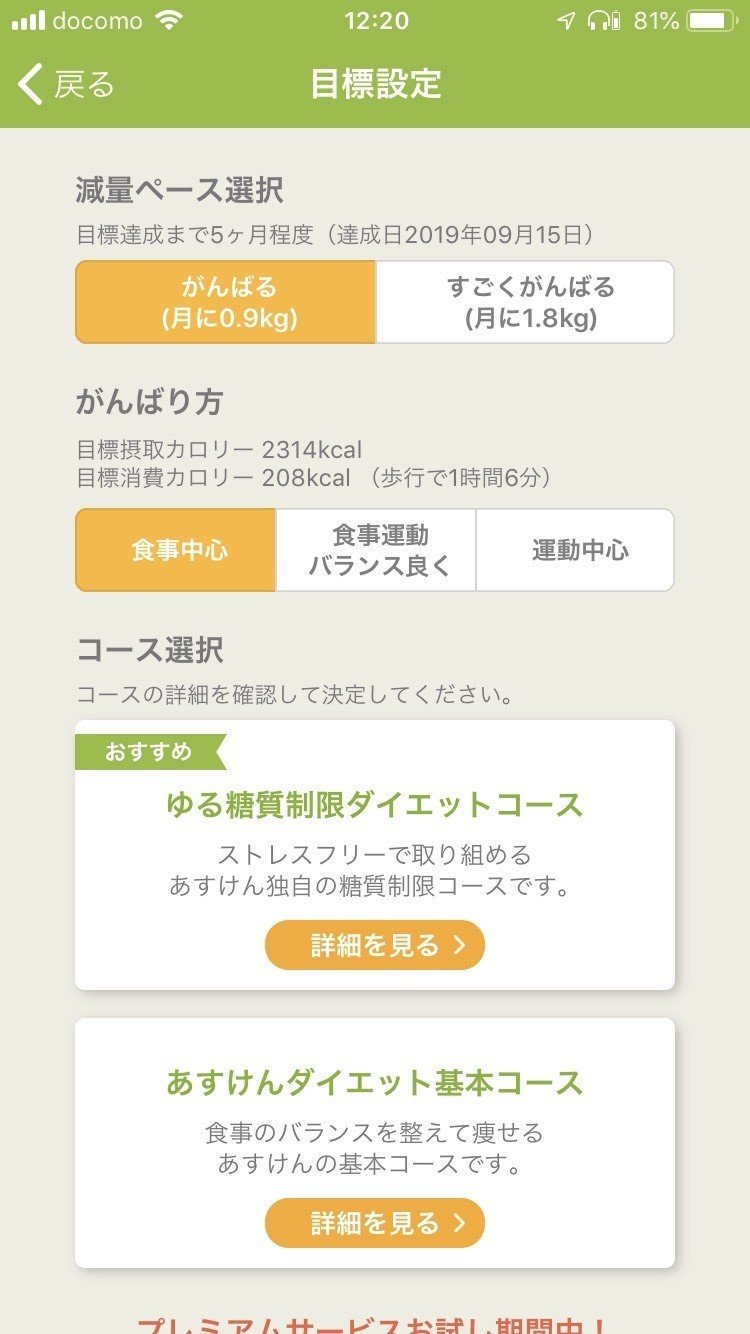Expand details for ゆる糖質制限ダイエットコース
The height and width of the screenshot is (1334, 750).
point(374,944)
